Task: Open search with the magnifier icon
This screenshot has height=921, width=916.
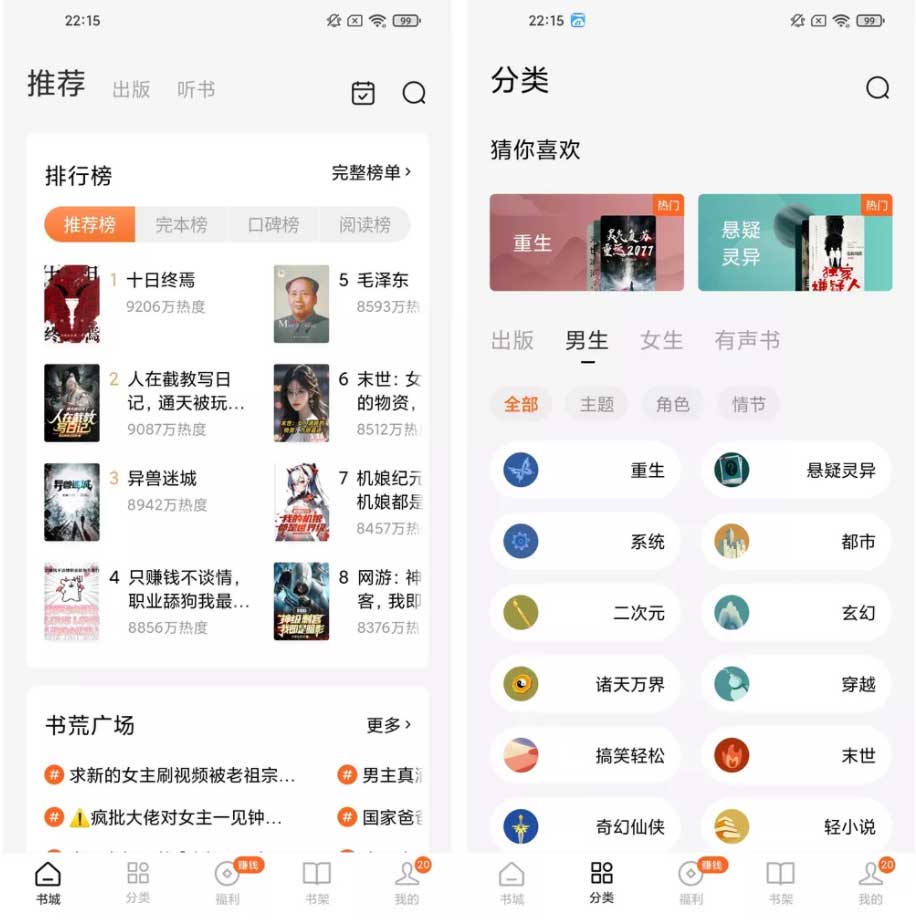Action: point(415,92)
